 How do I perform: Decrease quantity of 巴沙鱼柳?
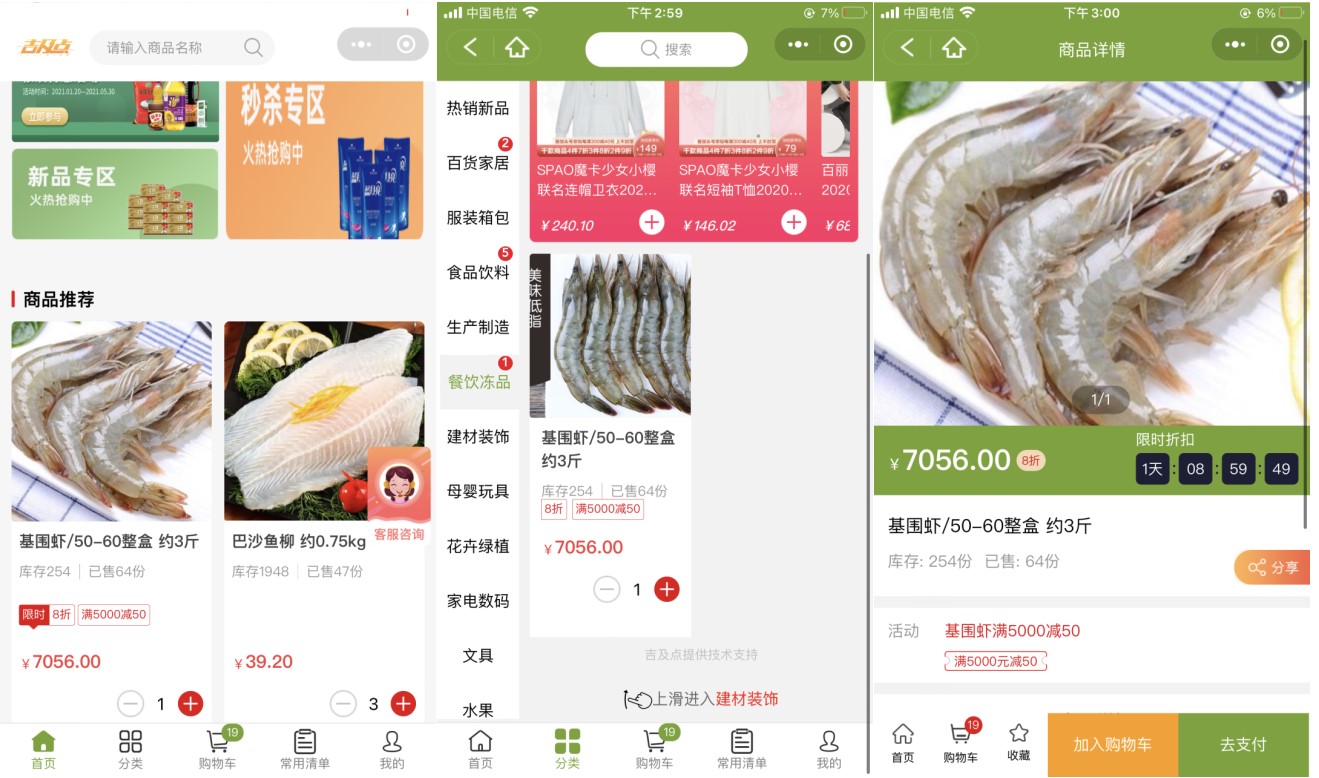coord(343,704)
